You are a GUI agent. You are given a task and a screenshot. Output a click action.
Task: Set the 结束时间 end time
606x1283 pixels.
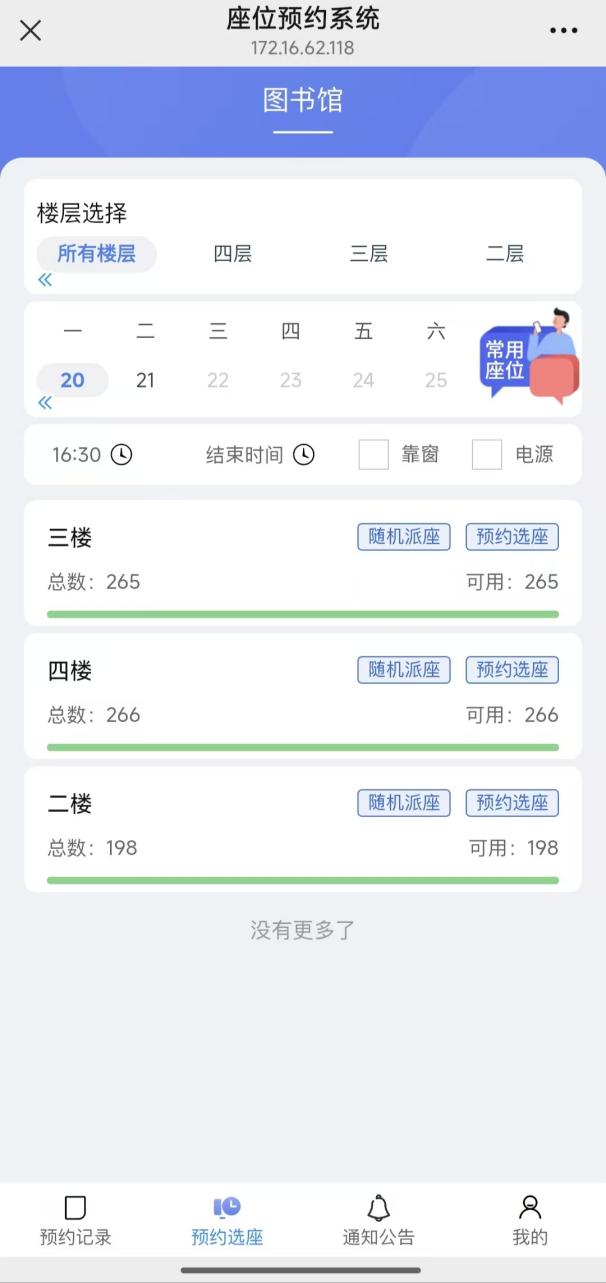[260, 455]
